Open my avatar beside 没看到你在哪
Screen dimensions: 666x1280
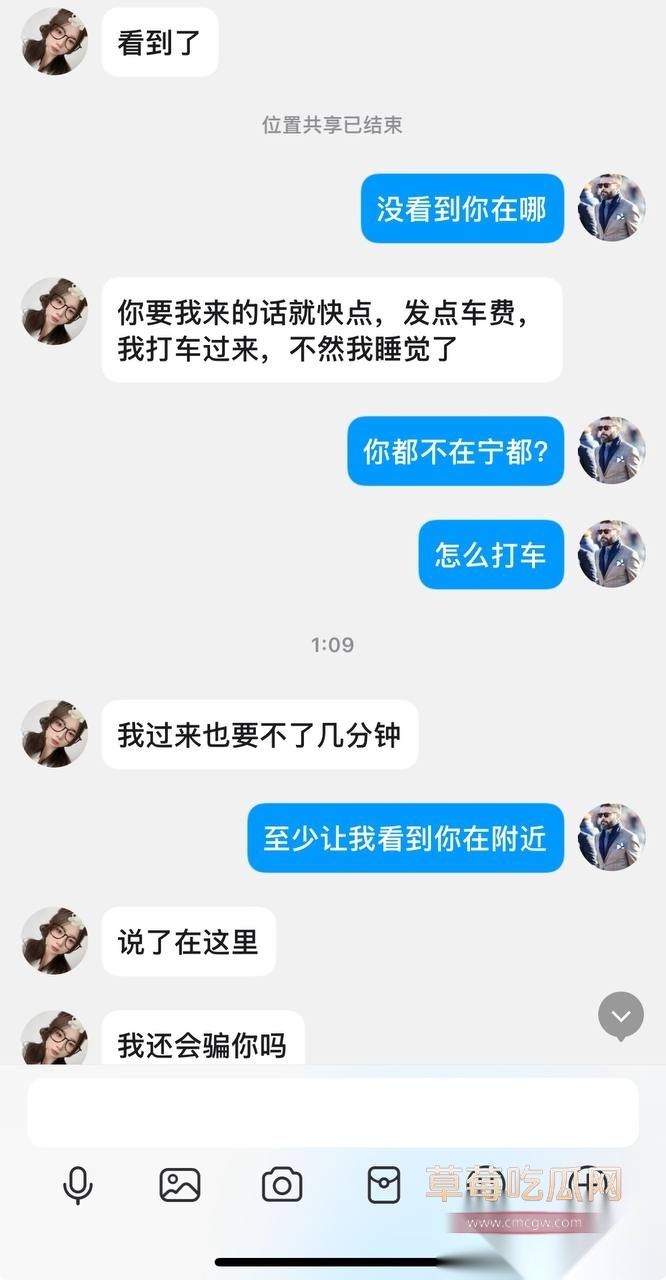click(x=611, y=207)
